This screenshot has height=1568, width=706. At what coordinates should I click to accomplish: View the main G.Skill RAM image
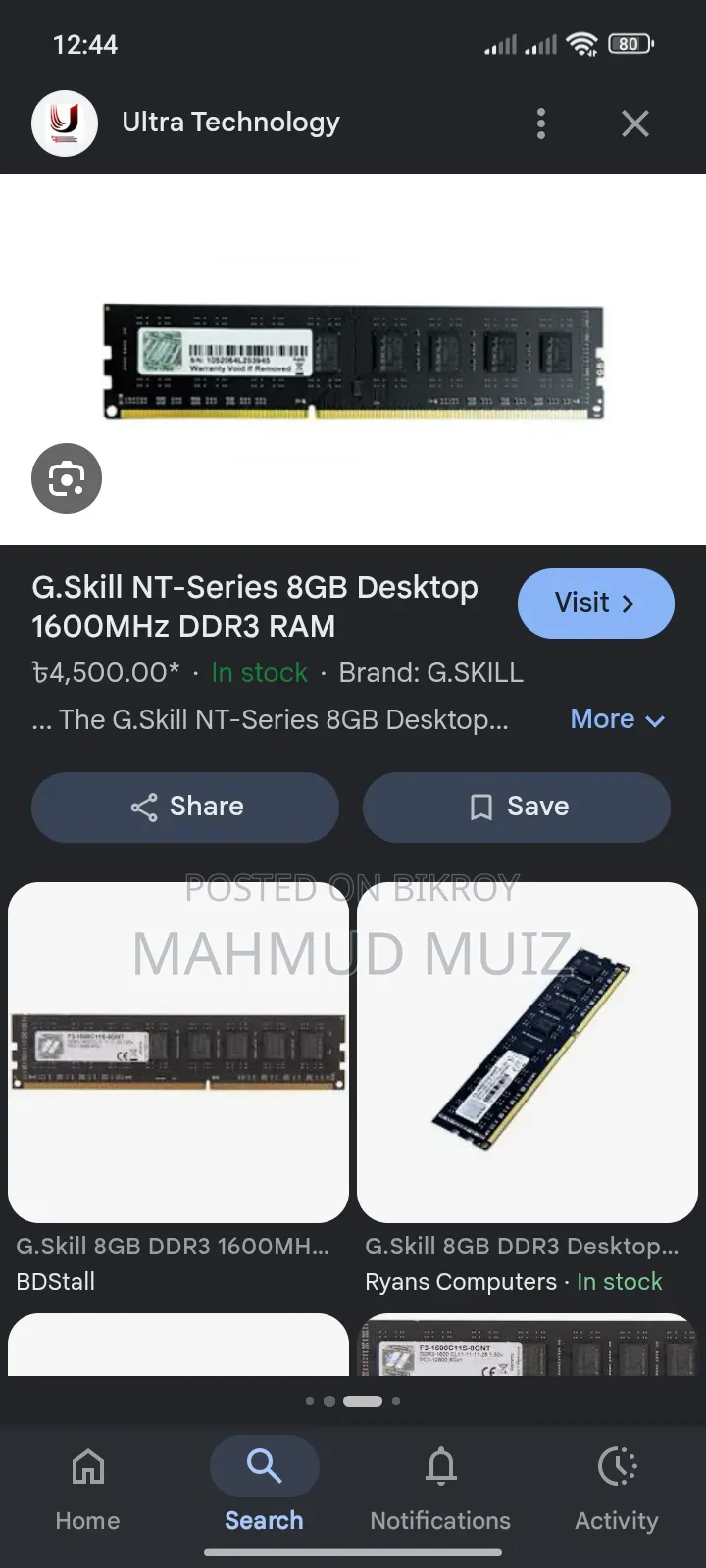pos(353,363)
